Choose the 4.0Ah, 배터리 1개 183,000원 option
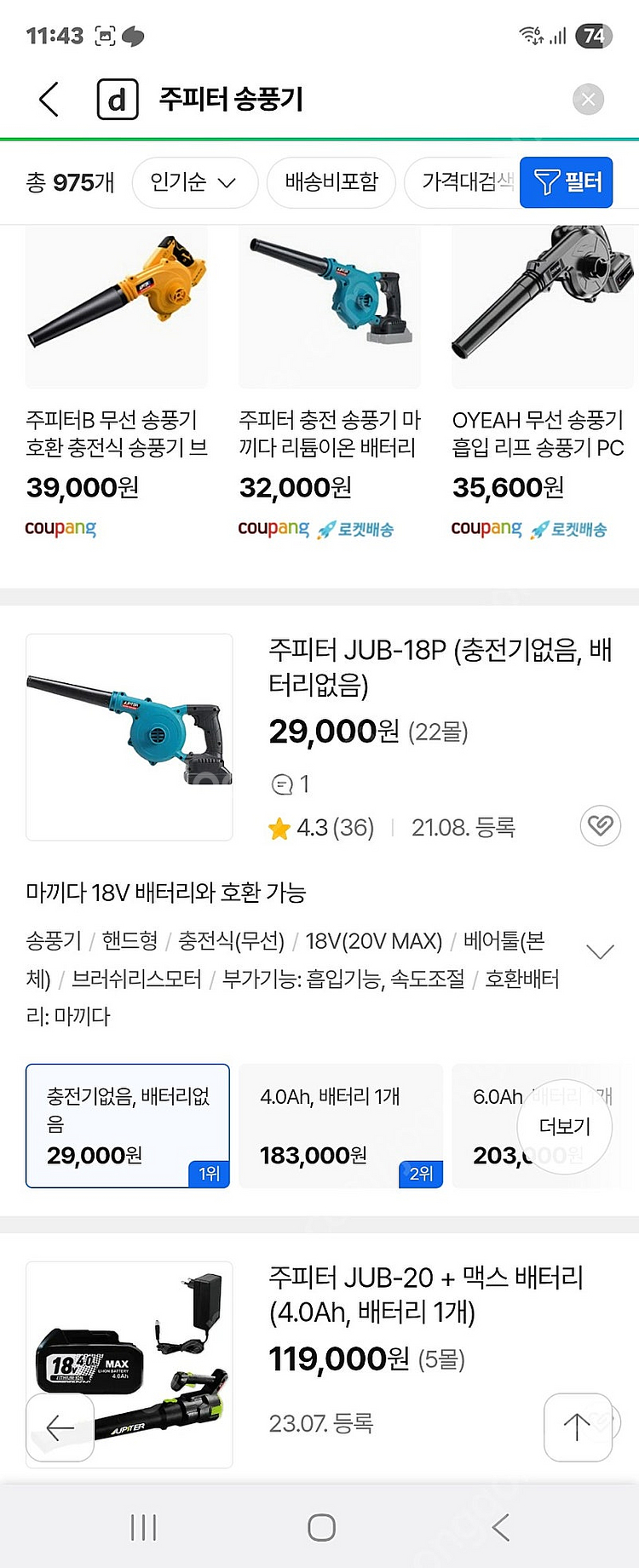Screen dimensions: 639x1568 point(340,1125)
